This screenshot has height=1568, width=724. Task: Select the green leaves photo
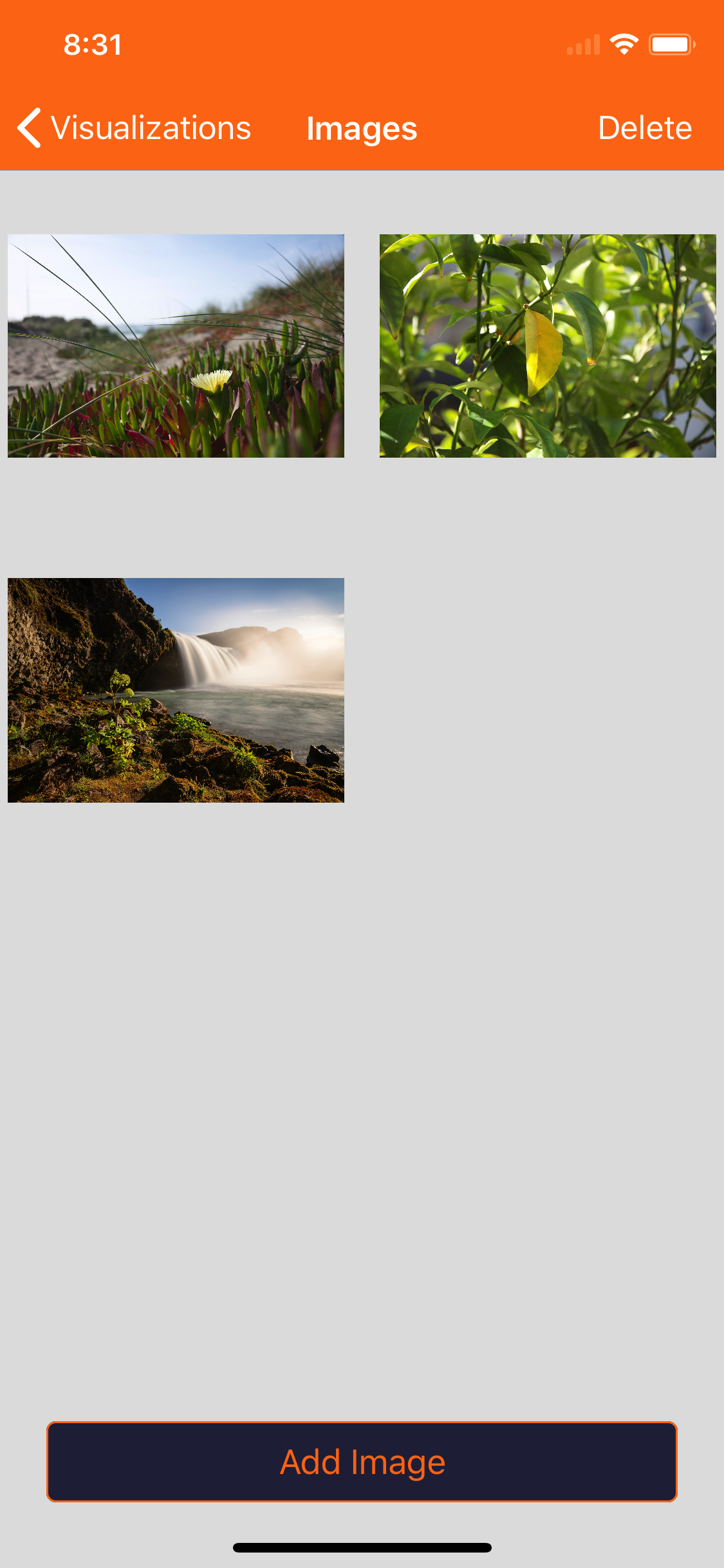[x=548, y=346]
